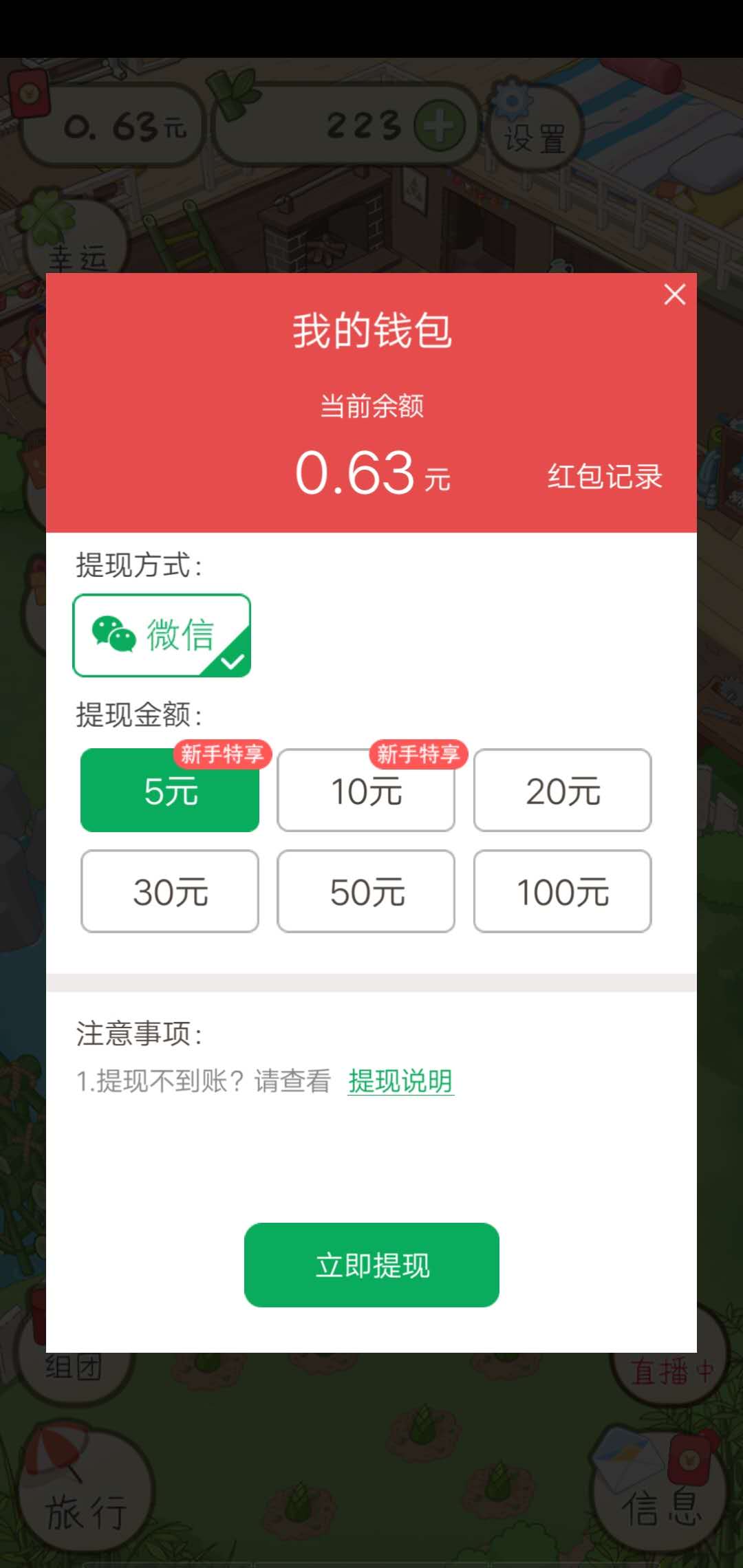Screen dimensions: 743x1568
Task: Select the 5元 withdrawal amount
Action: coord(169,791)
